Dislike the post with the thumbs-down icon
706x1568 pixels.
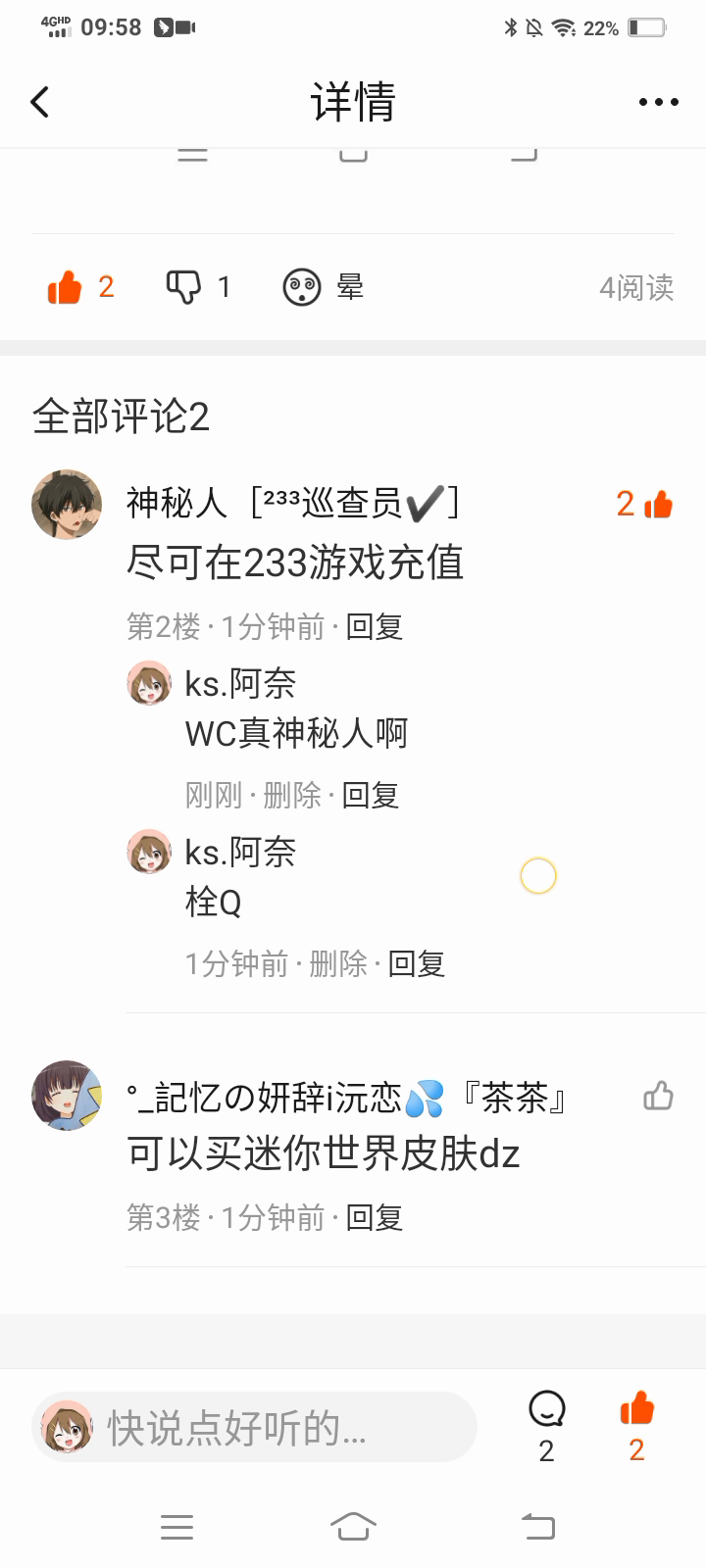point(183,287)
